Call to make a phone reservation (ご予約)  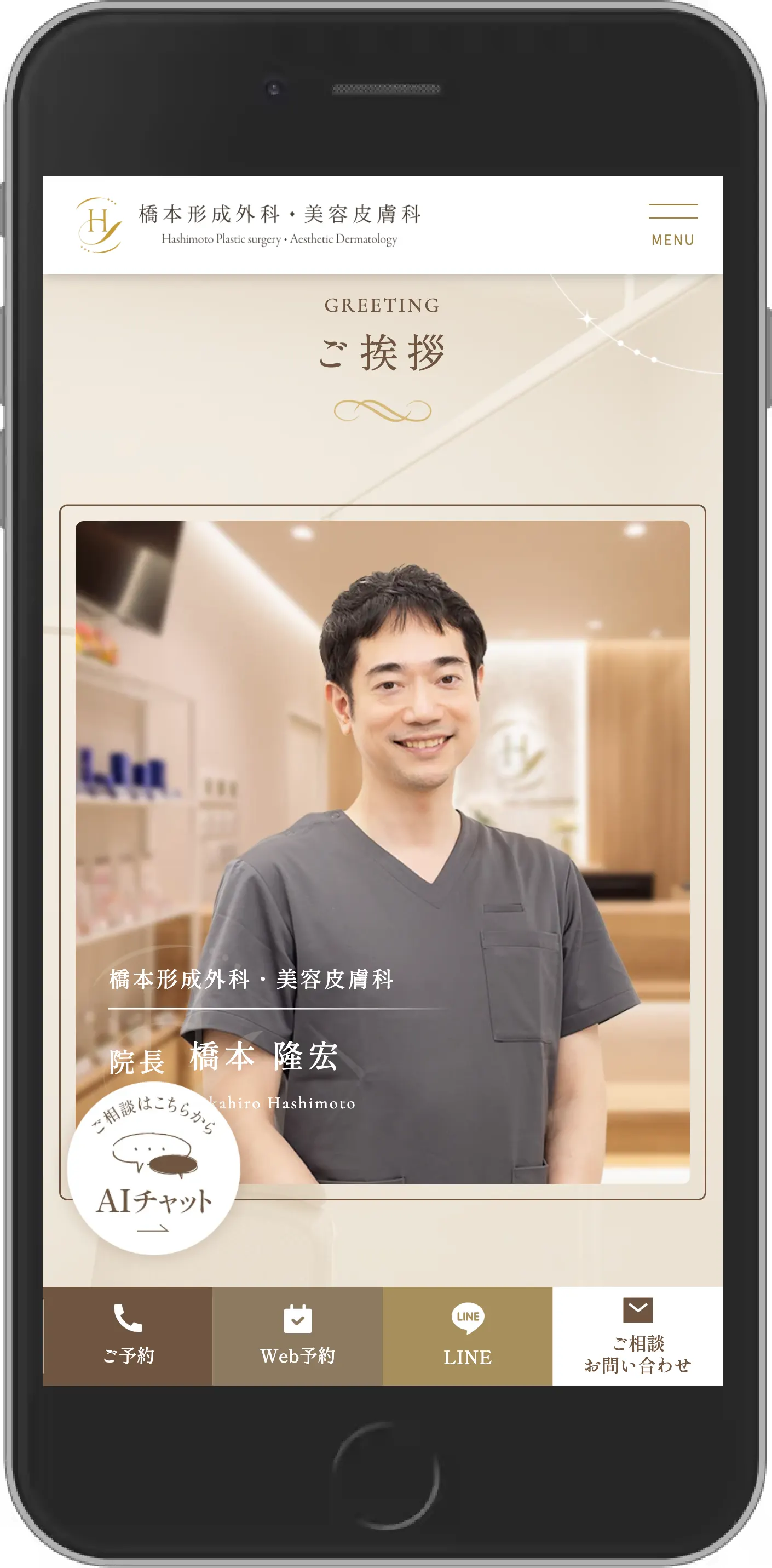128,1336
